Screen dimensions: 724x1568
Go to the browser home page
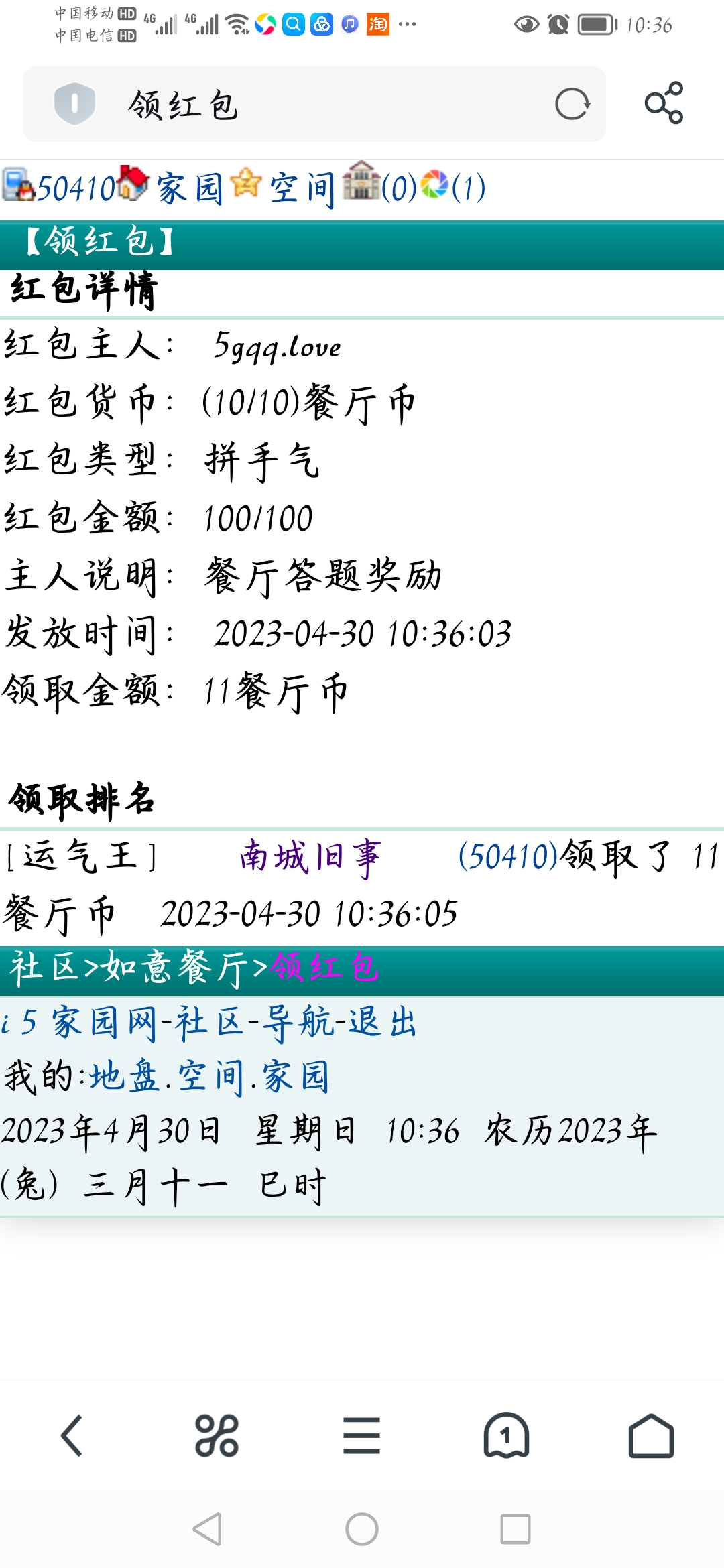(650, 1435)
